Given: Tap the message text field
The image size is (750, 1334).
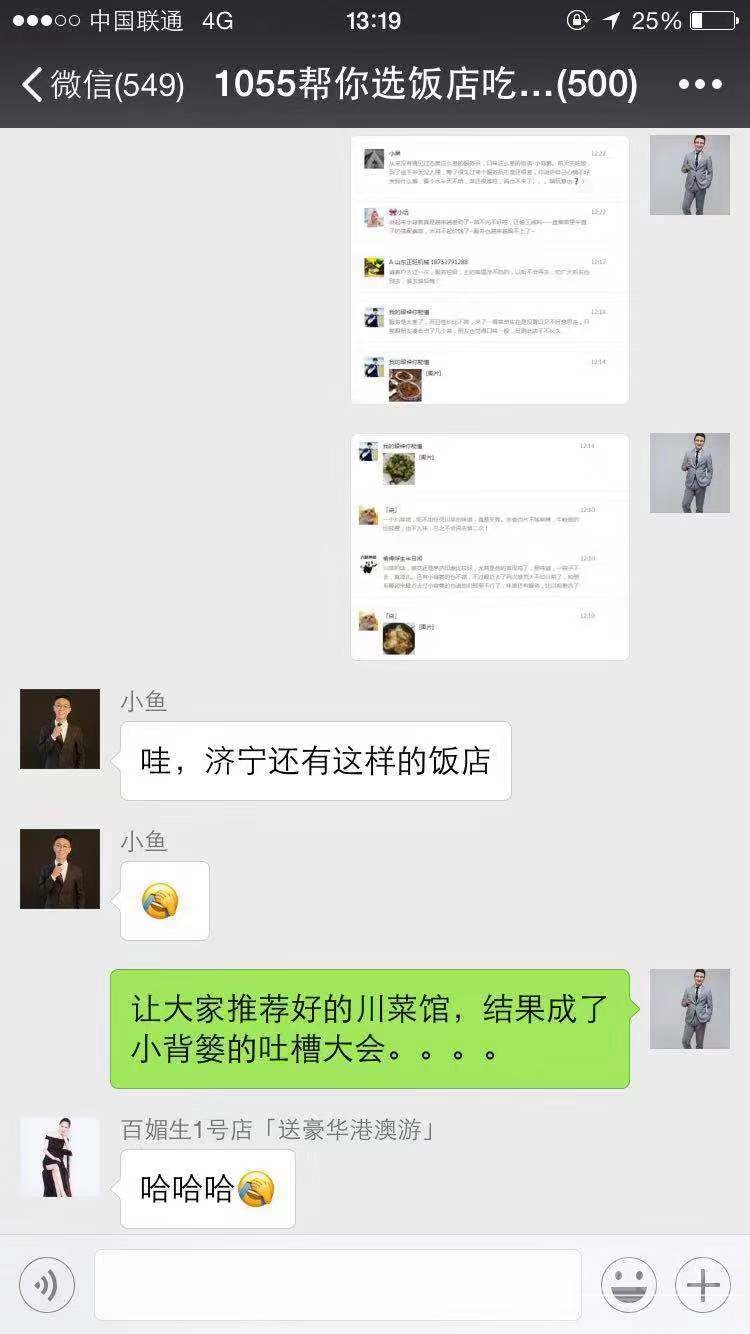Looking at the screenshot, I should pyautogui.click(x=337, y=1285).
